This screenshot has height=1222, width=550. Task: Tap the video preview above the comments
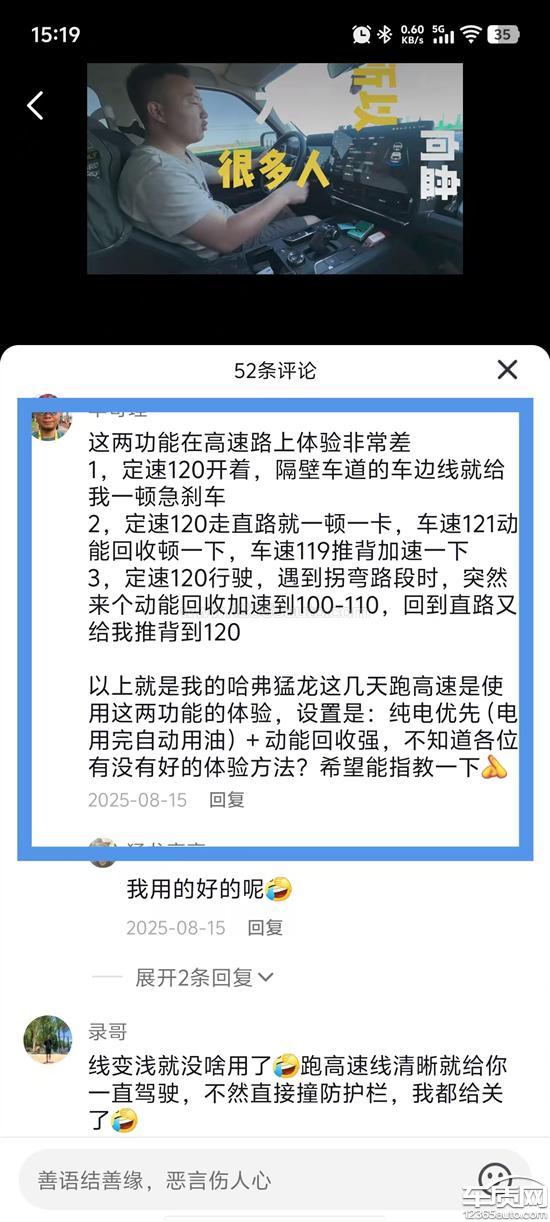pos(275,168)
